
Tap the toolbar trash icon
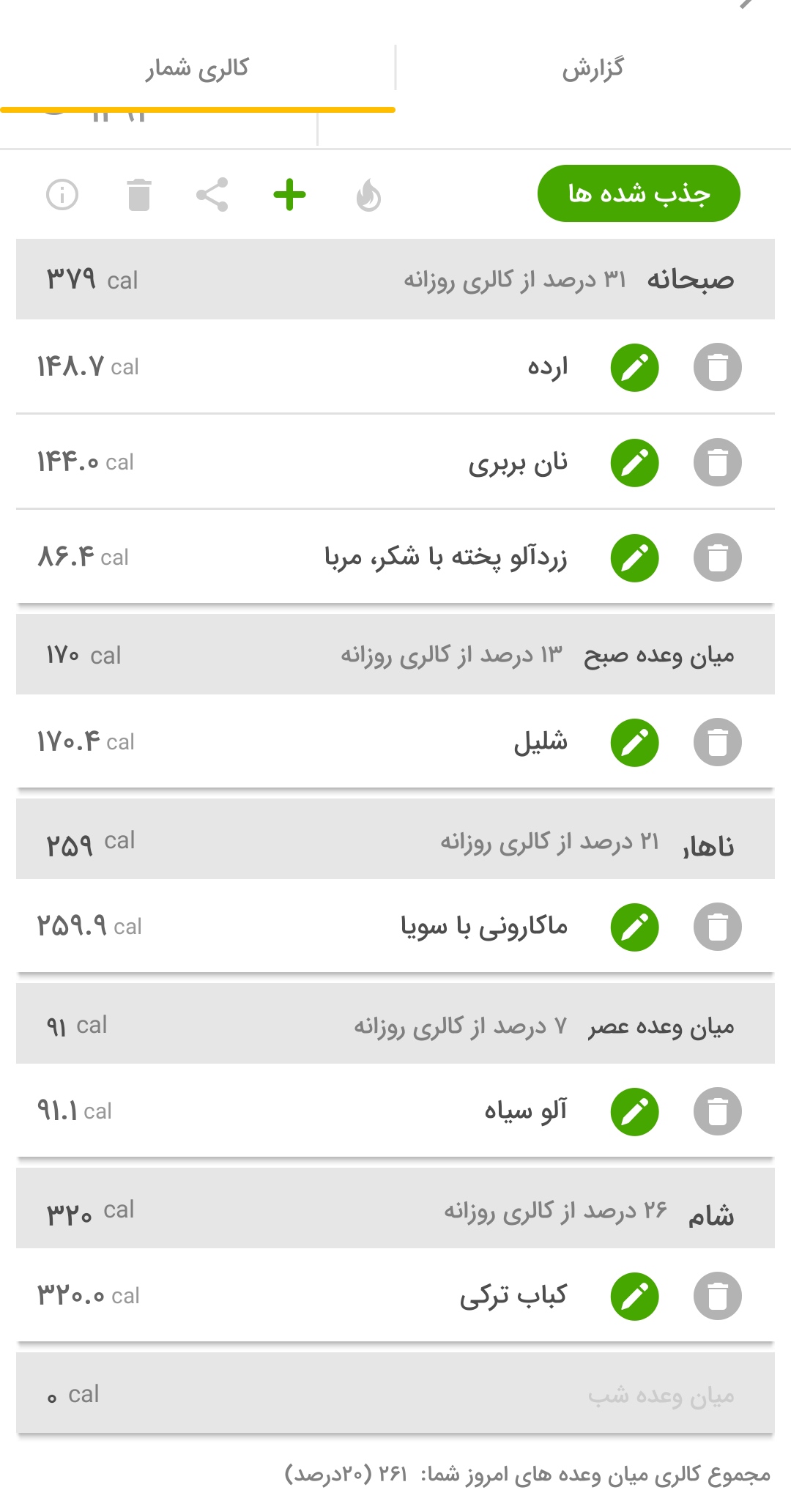[x=139, y=195]
